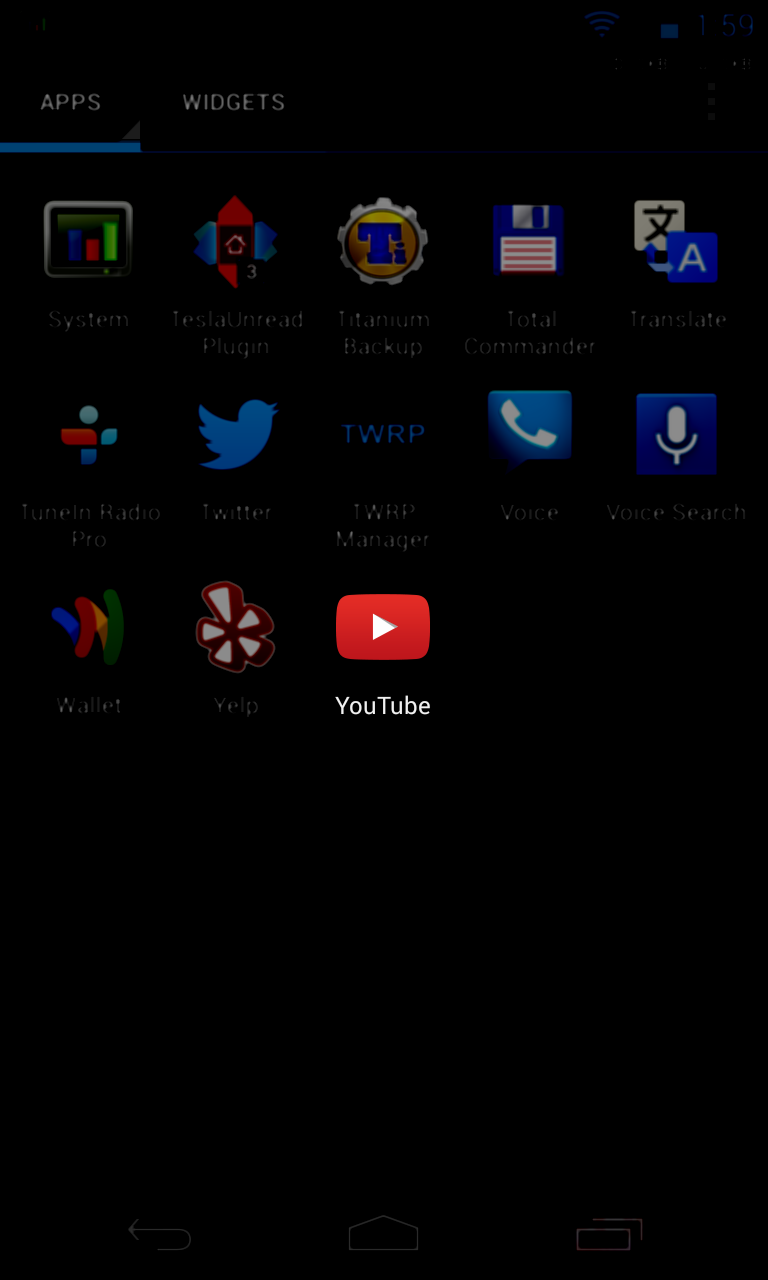768x1280 pixels.
Task: Tap the disclosure triangle under APPS
Action: tap(132, 131)
